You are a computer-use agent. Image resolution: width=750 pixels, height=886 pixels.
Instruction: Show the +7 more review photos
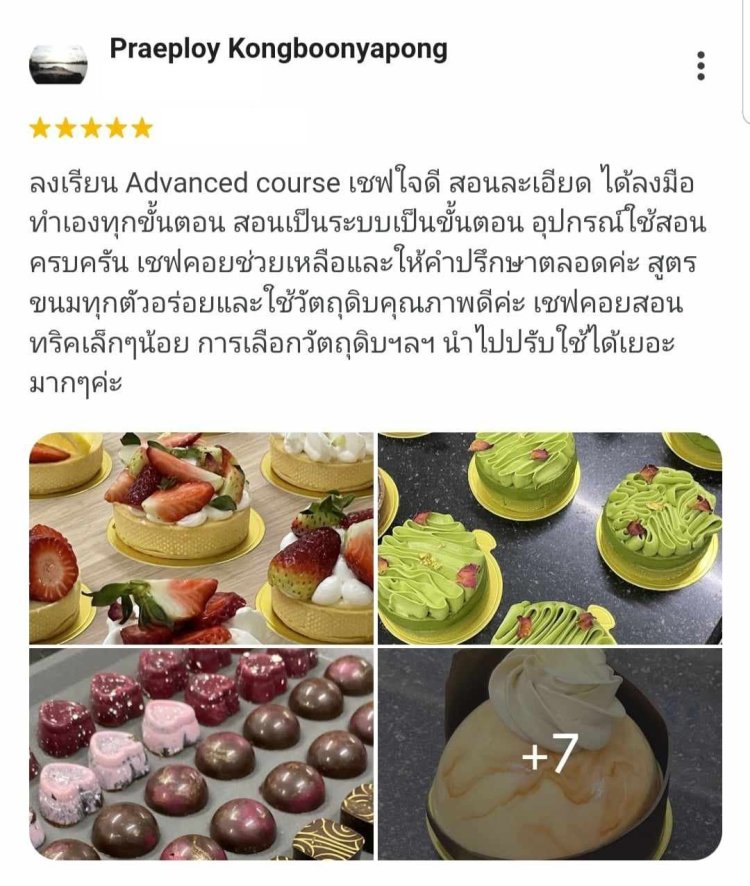point(549,753)
